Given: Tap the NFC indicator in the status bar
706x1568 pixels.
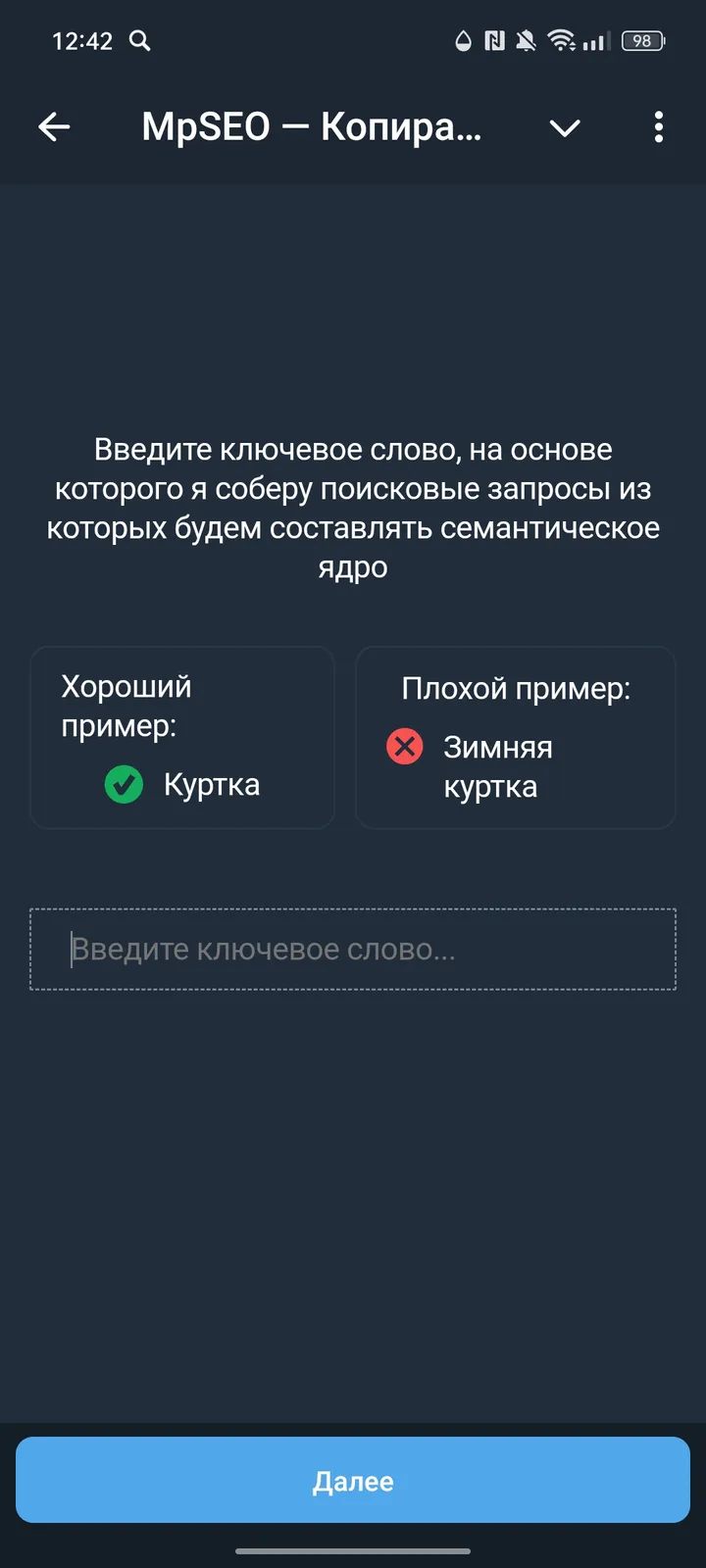Looking at the screenshot, I should tap(492, 41).
